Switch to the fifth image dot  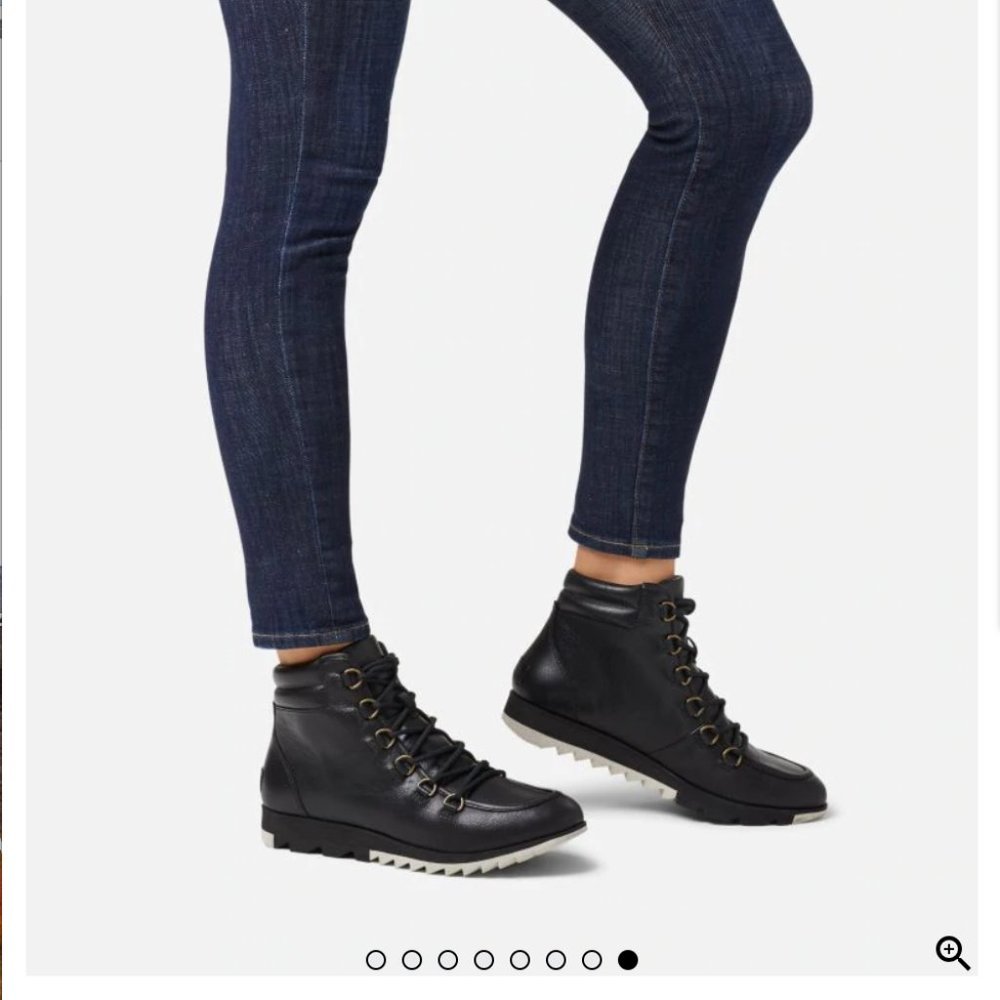[x=520, y=960]
